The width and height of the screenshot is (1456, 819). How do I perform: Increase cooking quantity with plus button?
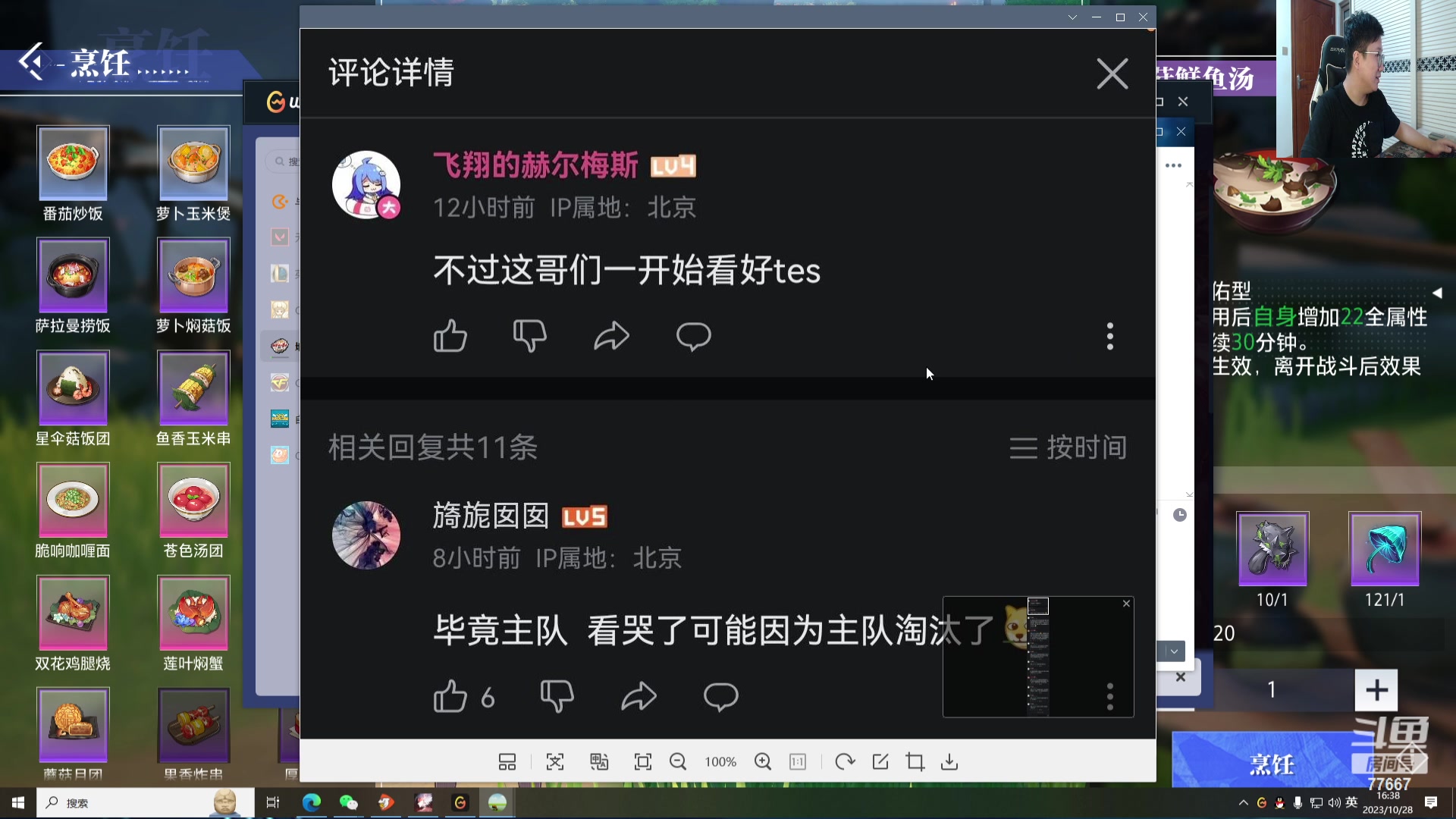[1376, 690]
